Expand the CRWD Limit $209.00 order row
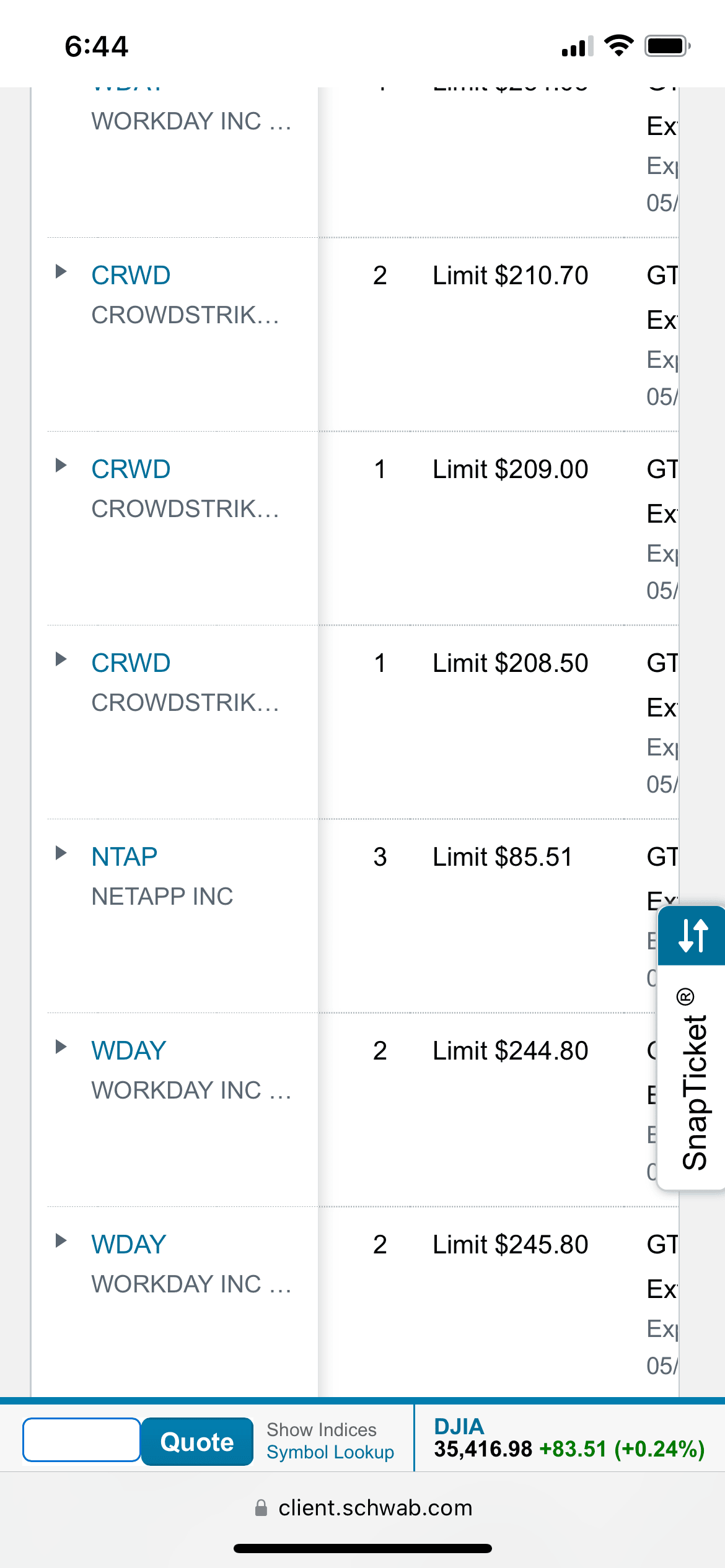Image resolution: width=725 pixels, height=1568 pixels. pos(61,465)
